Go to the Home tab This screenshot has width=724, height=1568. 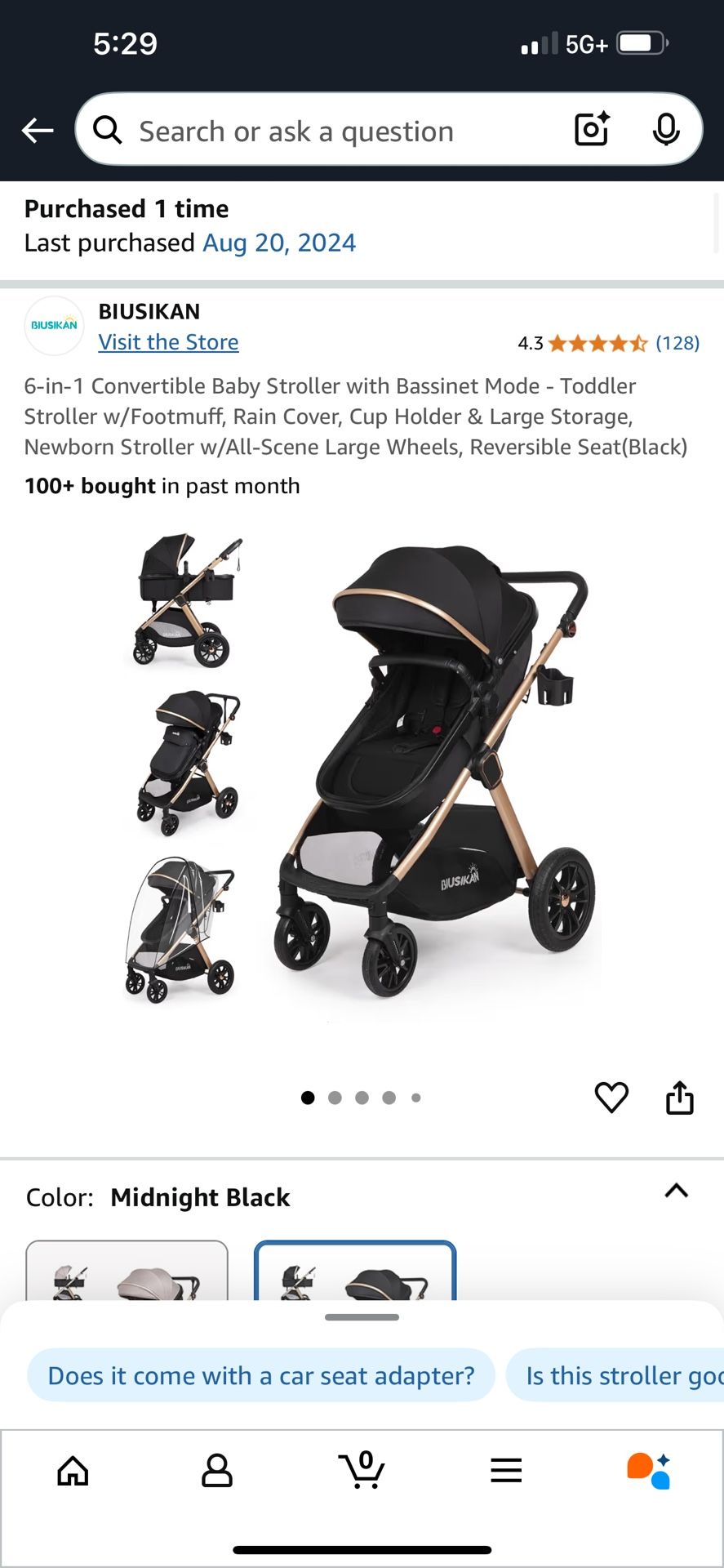[73, 1471]
